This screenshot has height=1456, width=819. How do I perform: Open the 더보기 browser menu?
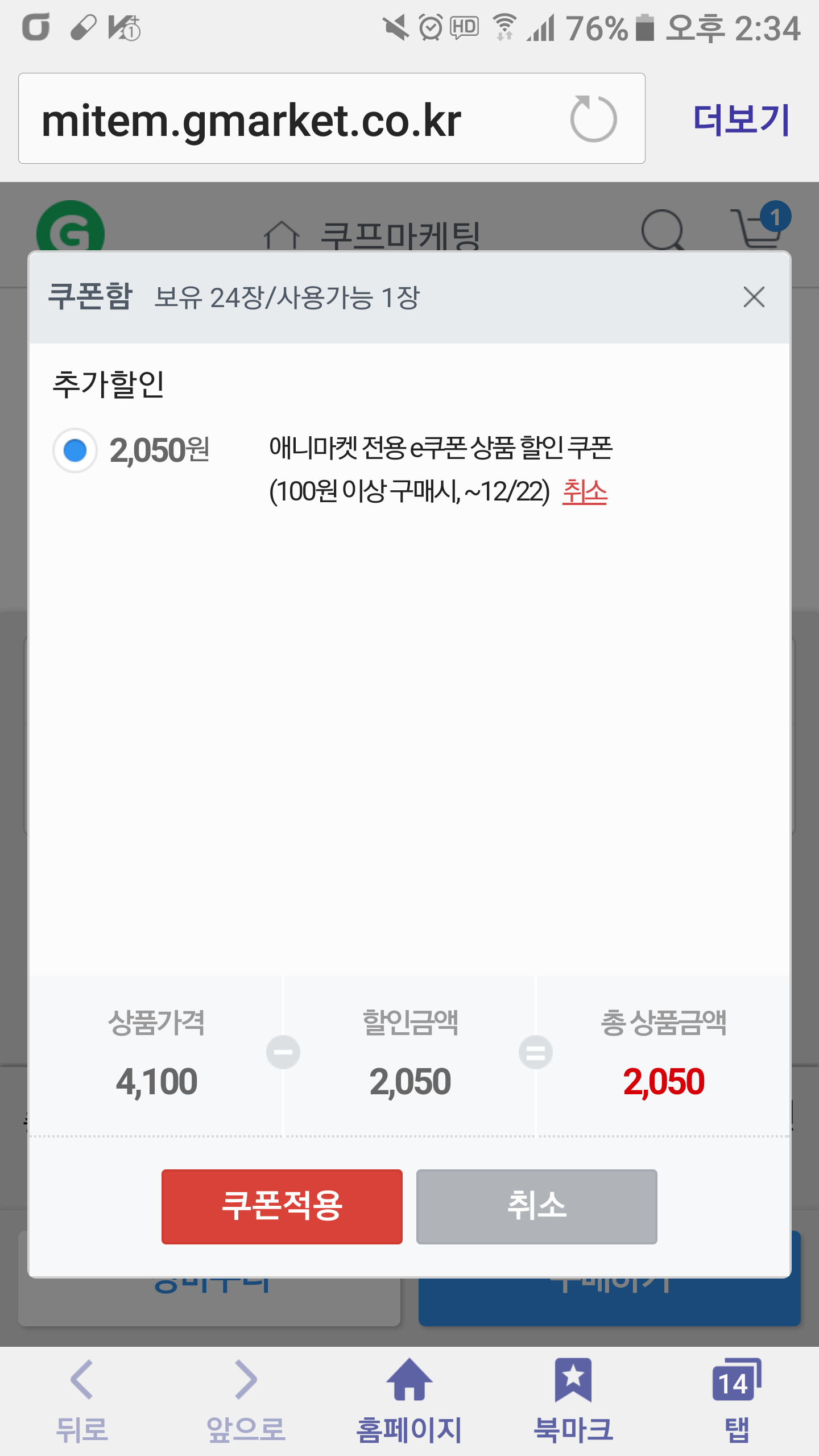[741, 120]
